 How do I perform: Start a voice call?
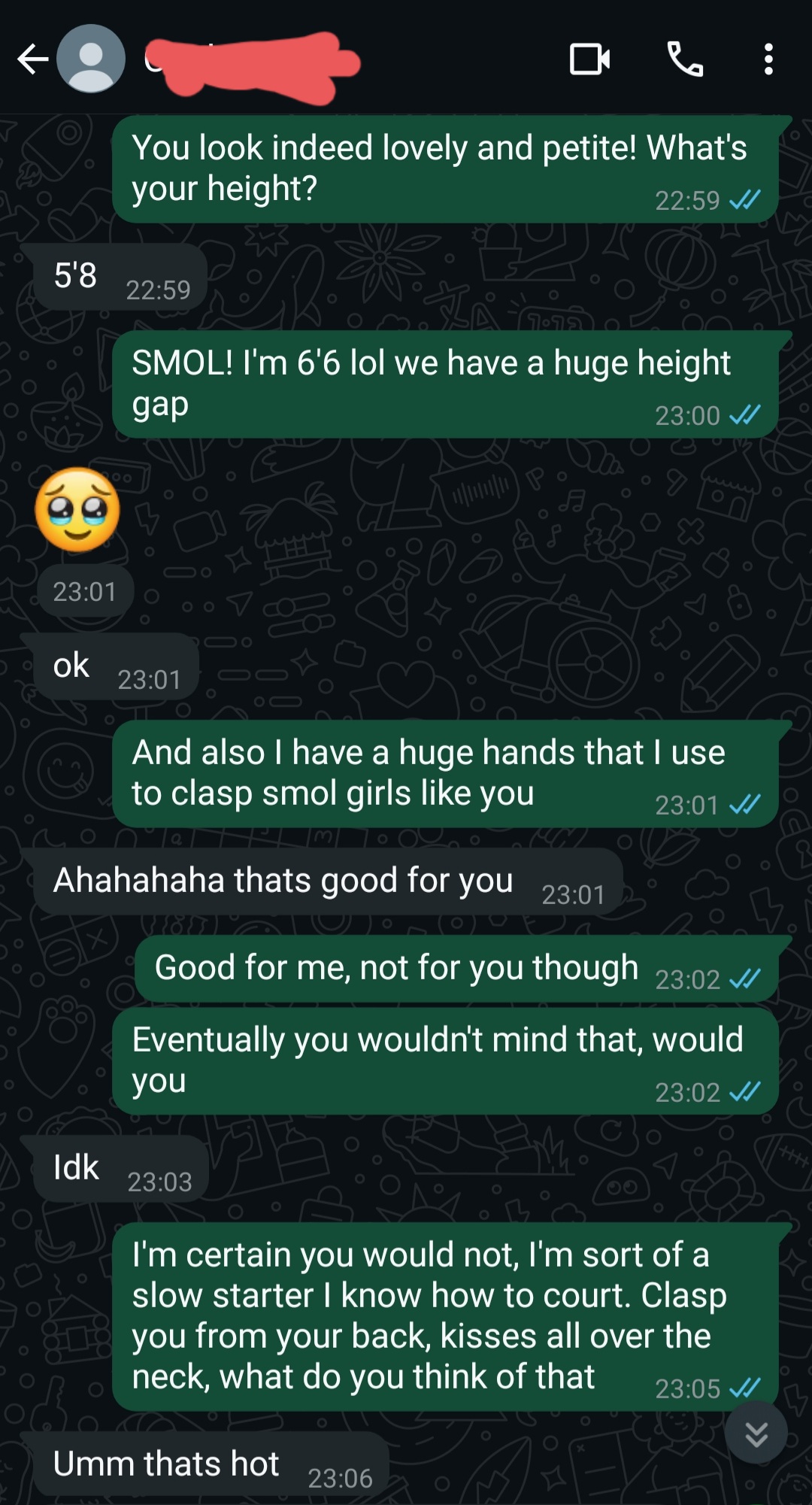(x=685, y=59)
